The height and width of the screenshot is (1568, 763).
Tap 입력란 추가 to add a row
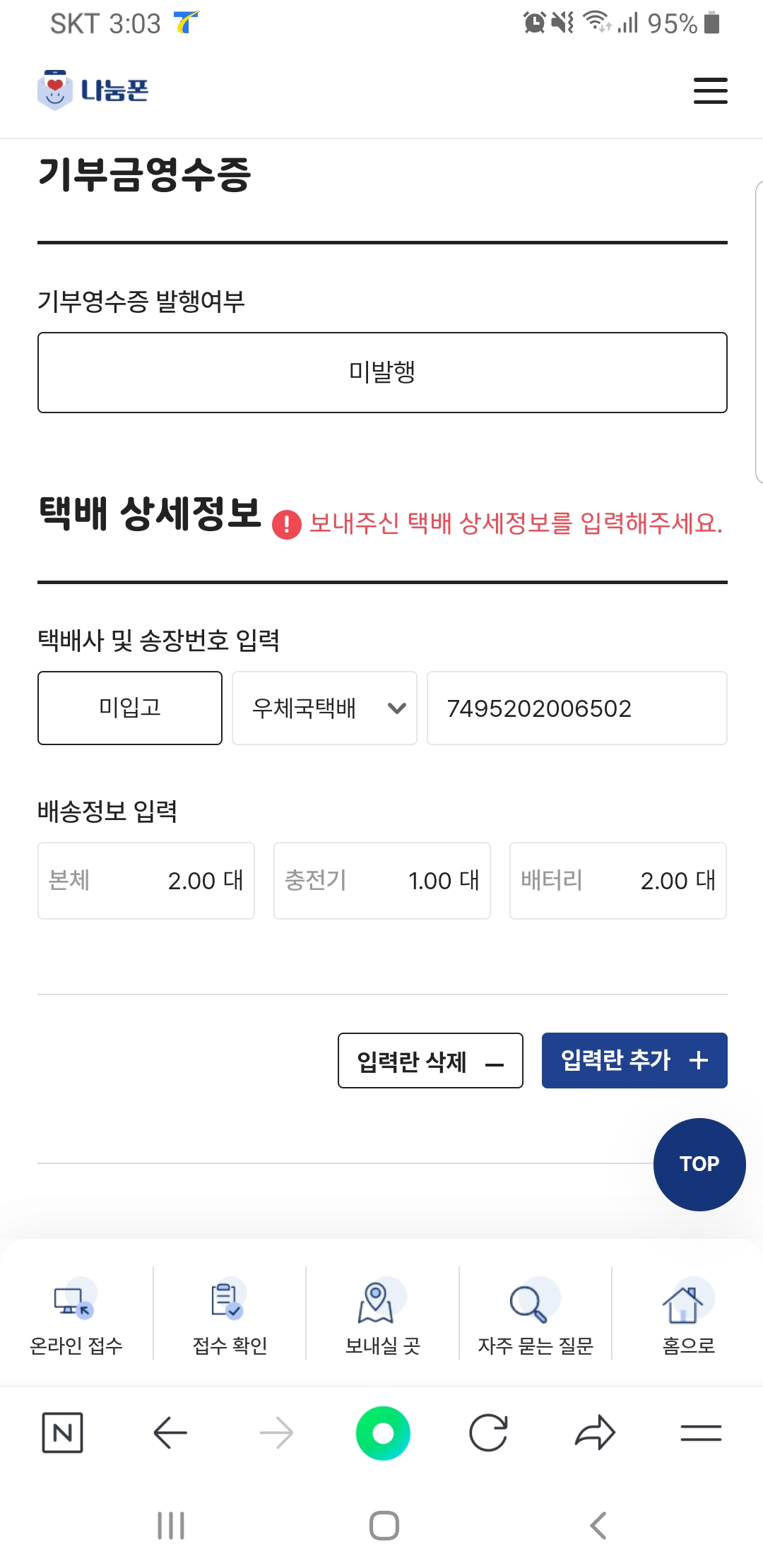pos(634,1061)
